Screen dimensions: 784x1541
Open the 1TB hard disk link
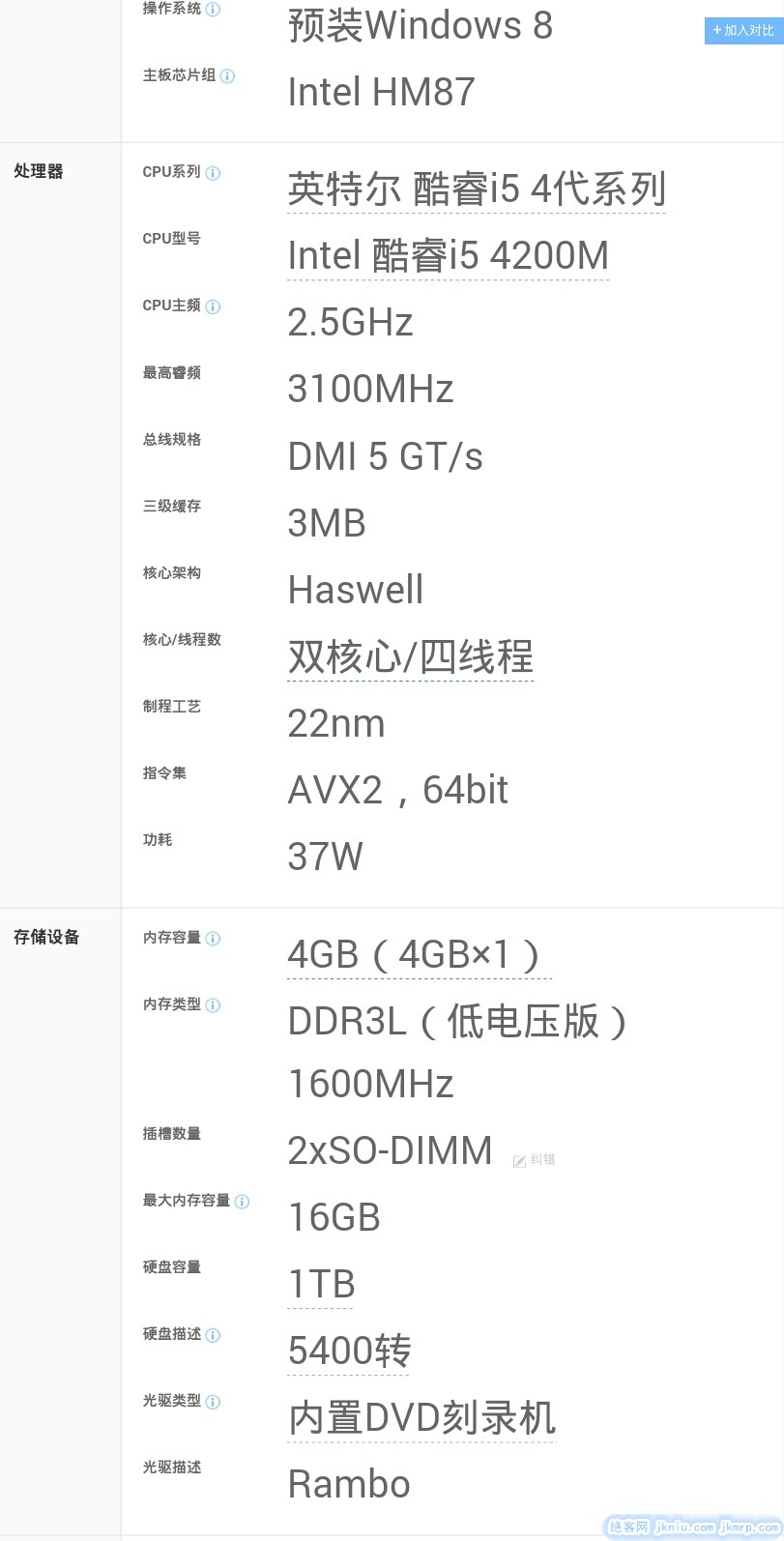[321, 1285]
